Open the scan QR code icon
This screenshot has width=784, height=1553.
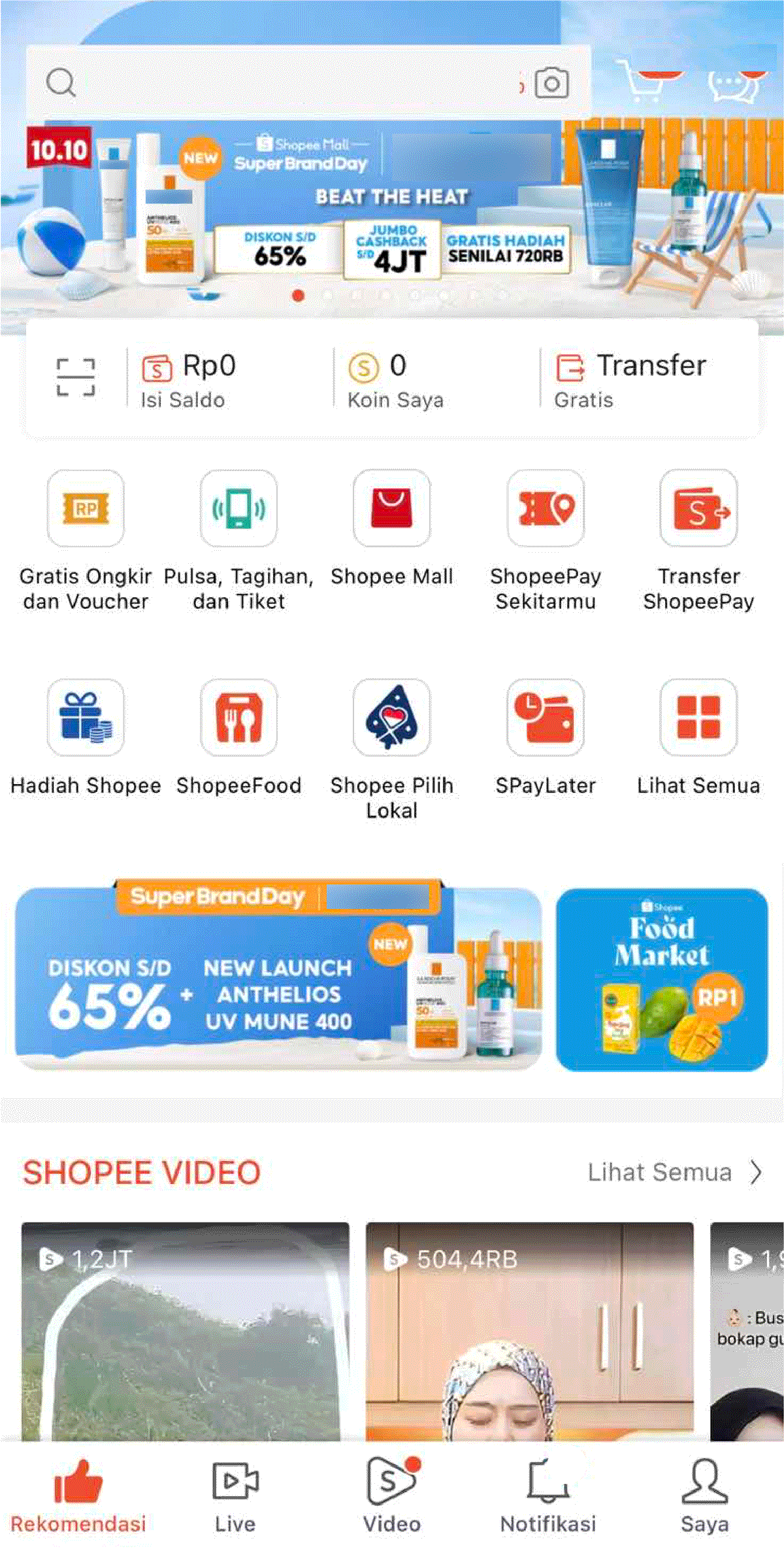pyautogui.click(x=76, y=378)
